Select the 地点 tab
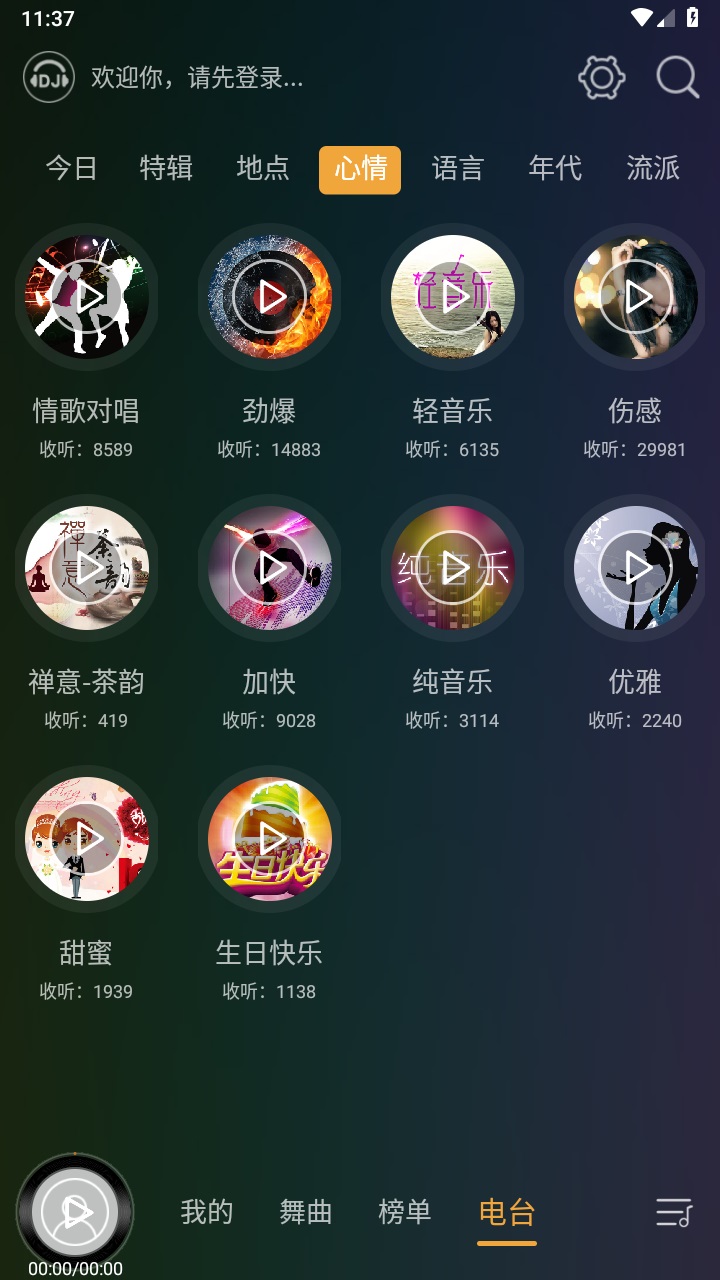 click(x=263, y=168)
